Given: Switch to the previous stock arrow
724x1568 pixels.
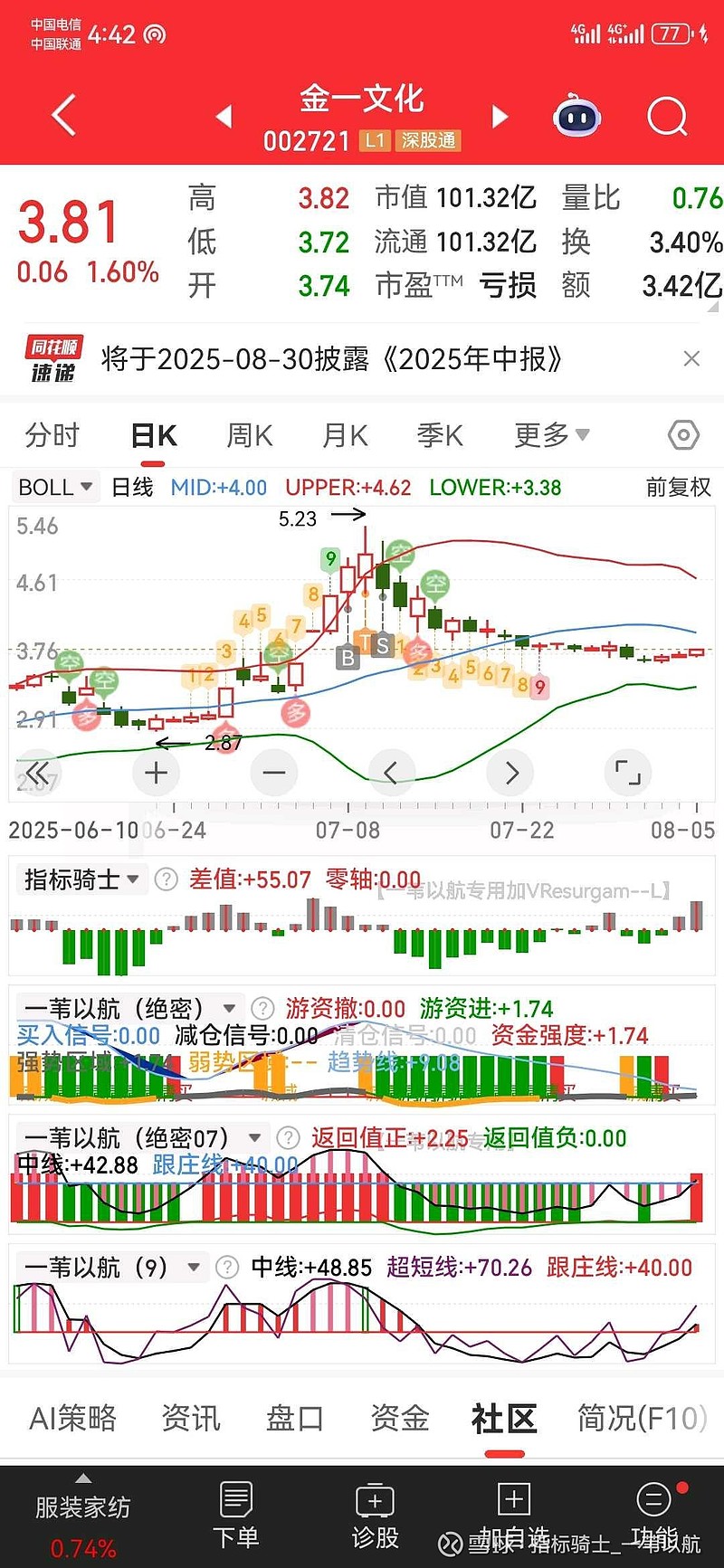Looking at the screenshot, I should [x=224, y=116].
